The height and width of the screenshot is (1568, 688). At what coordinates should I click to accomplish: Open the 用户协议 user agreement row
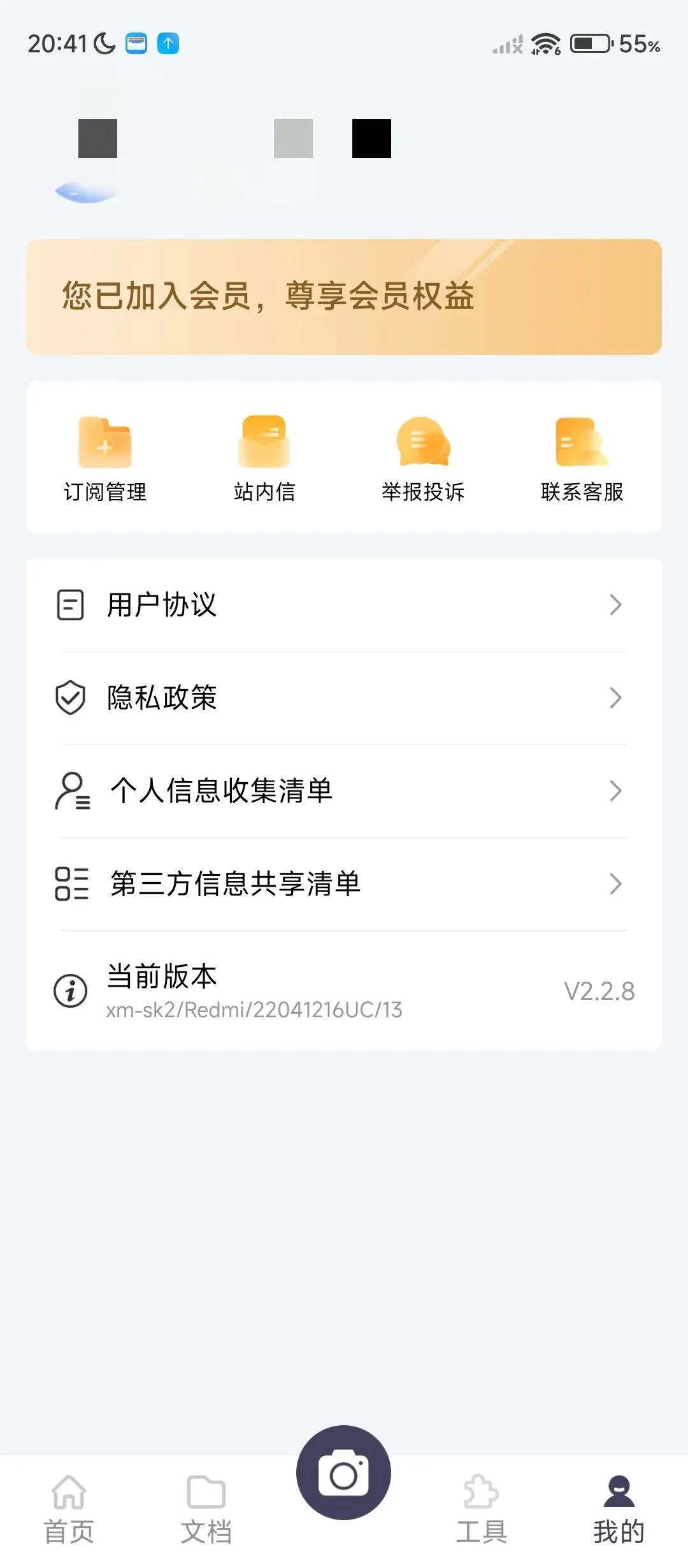click(x=344, y=605)
